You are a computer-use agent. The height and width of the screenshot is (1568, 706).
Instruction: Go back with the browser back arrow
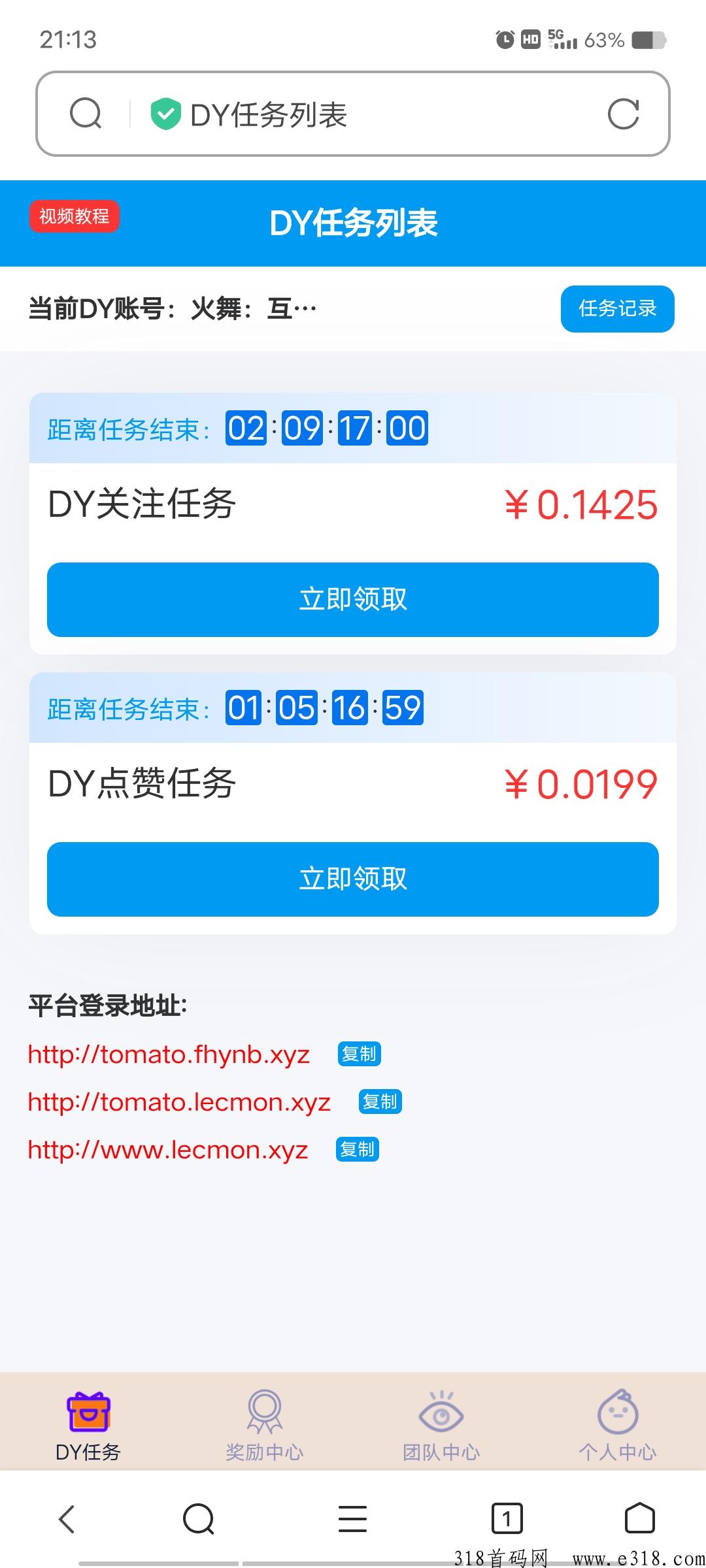point(67,1518)
